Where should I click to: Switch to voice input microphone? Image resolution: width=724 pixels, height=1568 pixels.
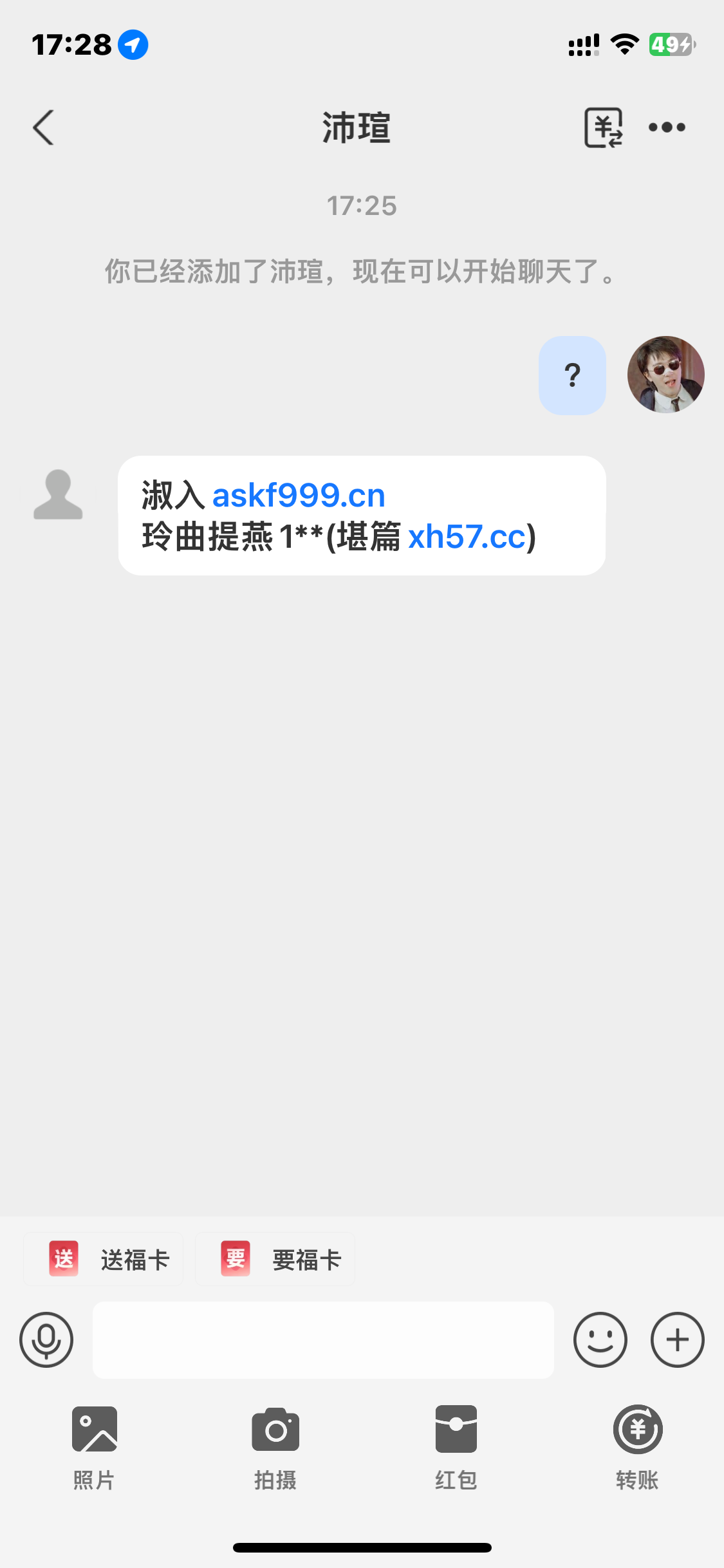[x=46, y=1339]
